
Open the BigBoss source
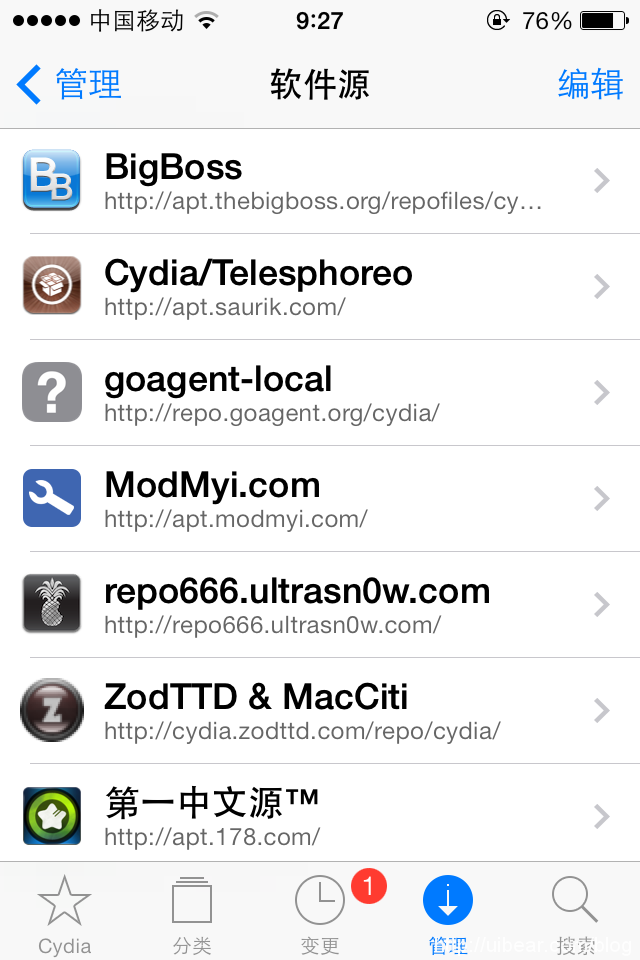tap(320, 181)
